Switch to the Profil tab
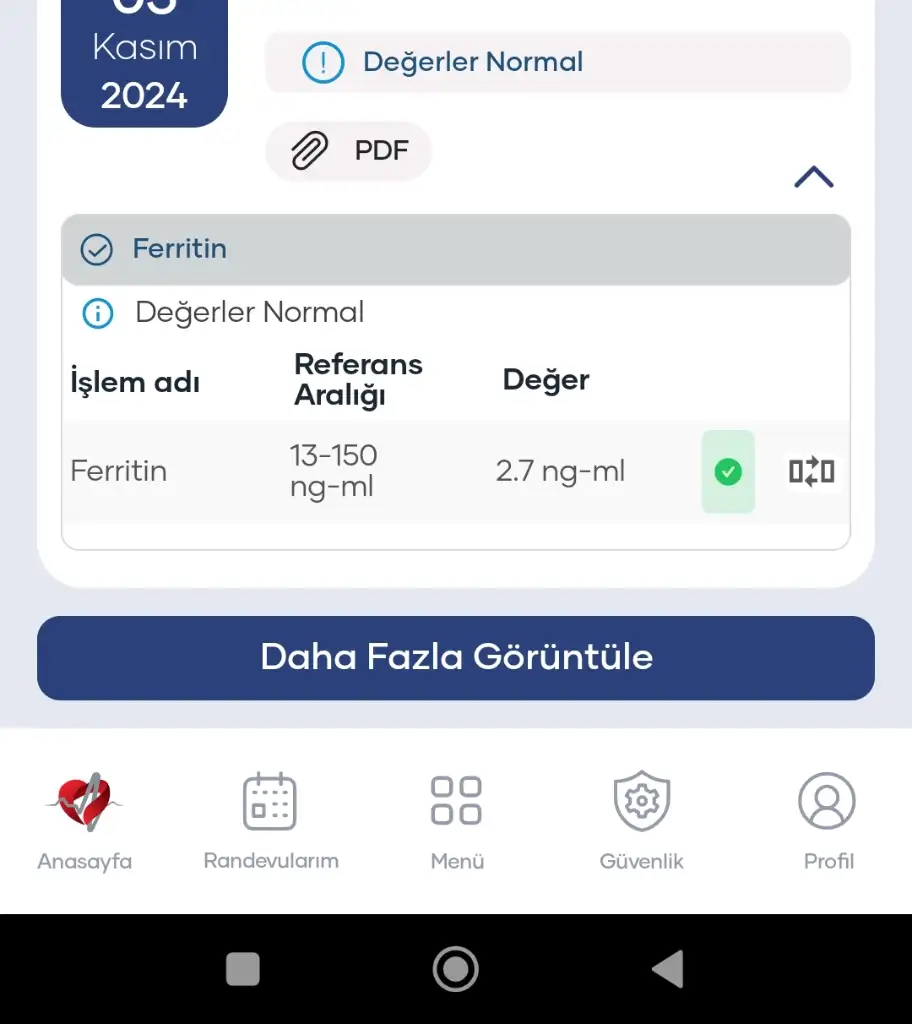 tap(827, 820)
